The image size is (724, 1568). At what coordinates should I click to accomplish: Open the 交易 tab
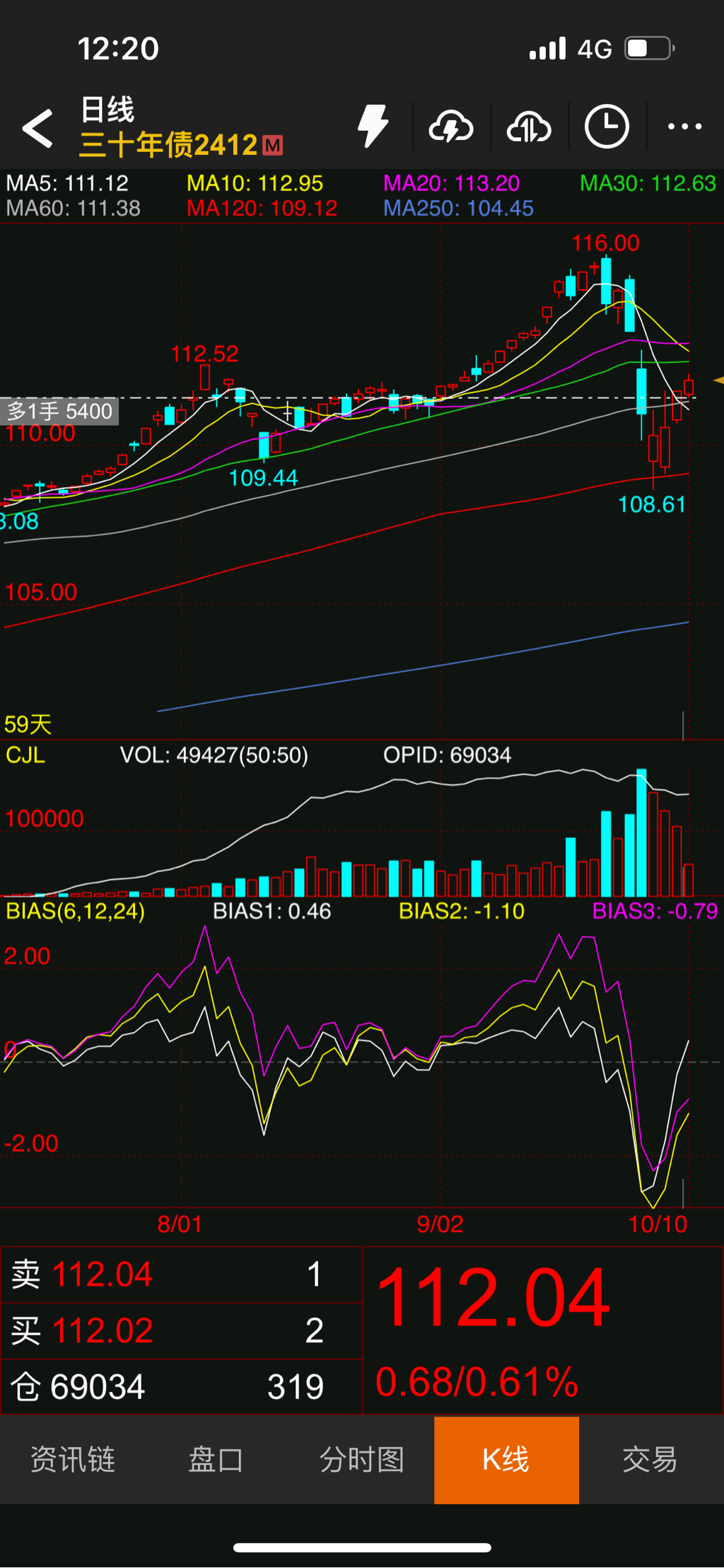(x=650, y=1459)
